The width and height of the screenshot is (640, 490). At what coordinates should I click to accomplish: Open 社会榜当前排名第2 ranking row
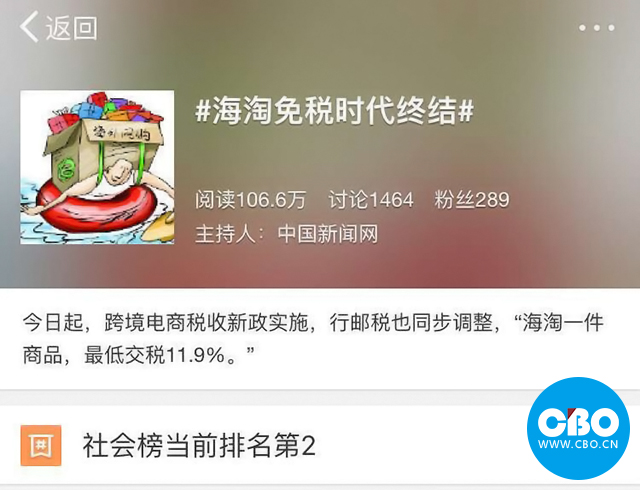pos(198,446)
